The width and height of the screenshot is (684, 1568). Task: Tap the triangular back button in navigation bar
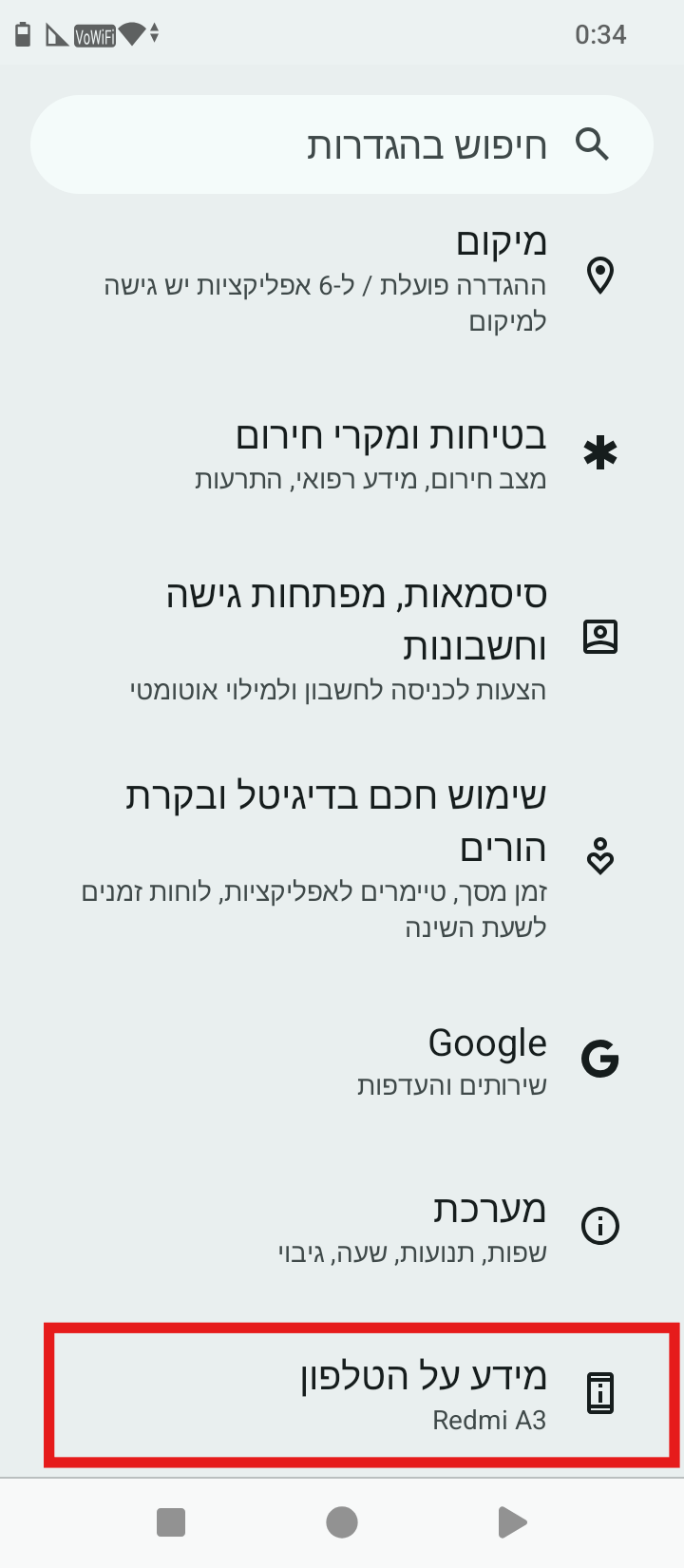coord(512,1522)
